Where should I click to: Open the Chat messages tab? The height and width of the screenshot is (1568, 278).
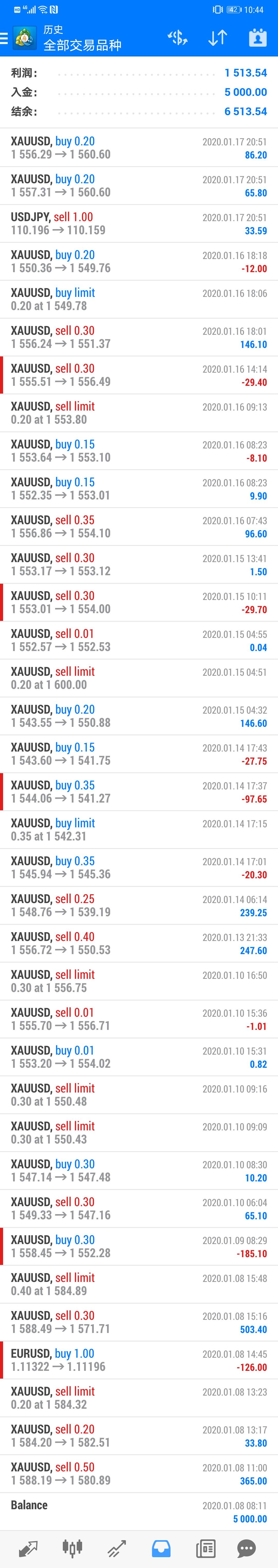coord(246,1548)
